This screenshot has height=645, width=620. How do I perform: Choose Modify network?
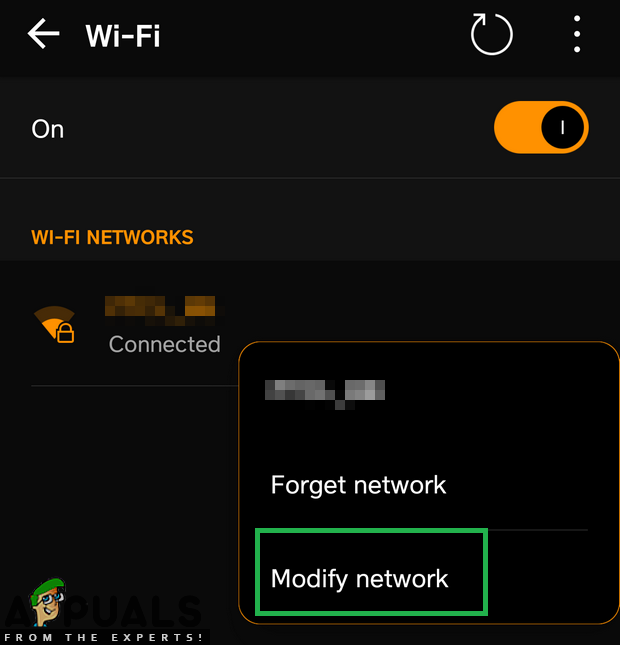click(x=360, y=578)
